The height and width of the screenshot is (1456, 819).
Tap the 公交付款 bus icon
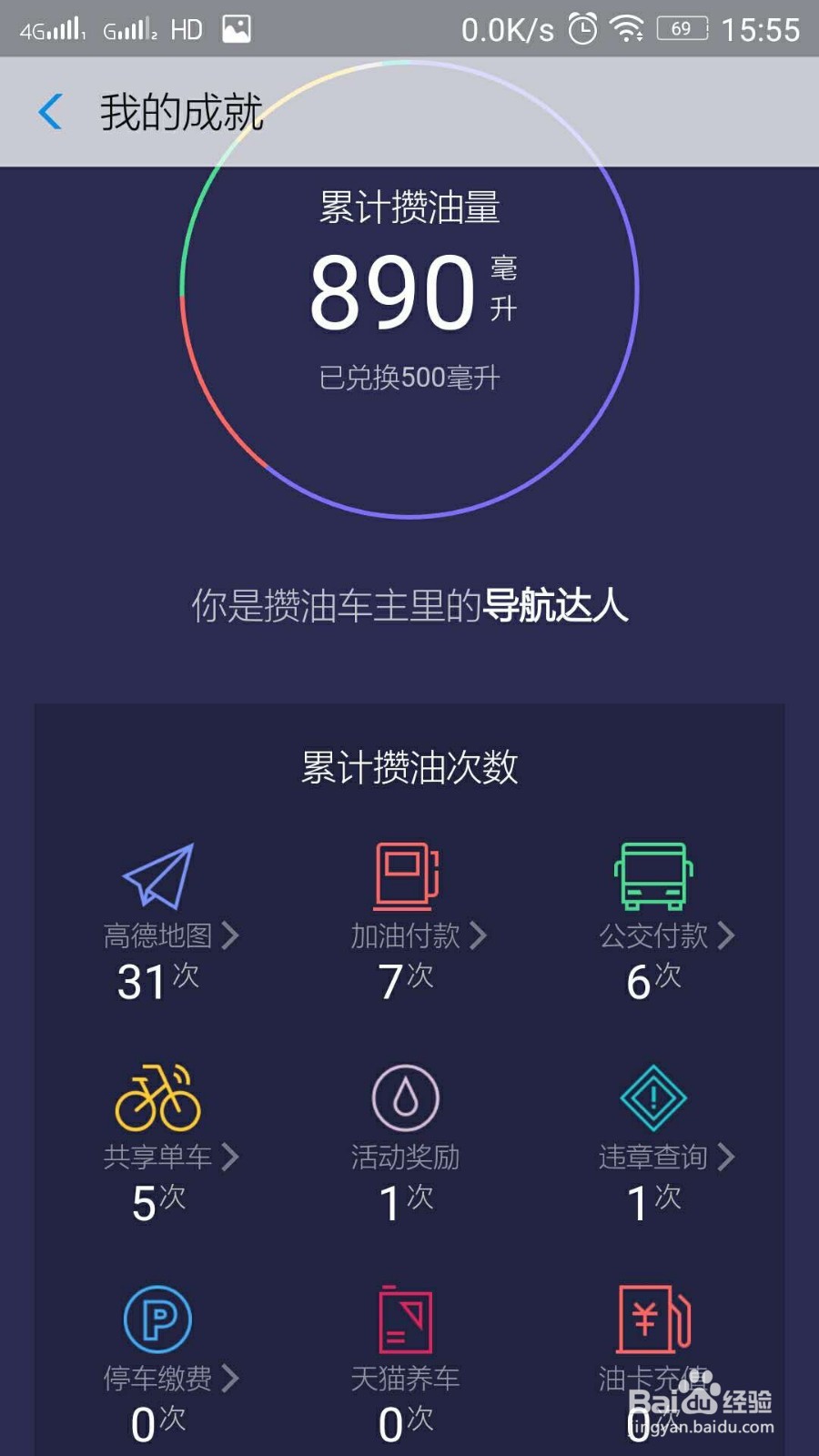pyautogui.click(x=653, y=876)
